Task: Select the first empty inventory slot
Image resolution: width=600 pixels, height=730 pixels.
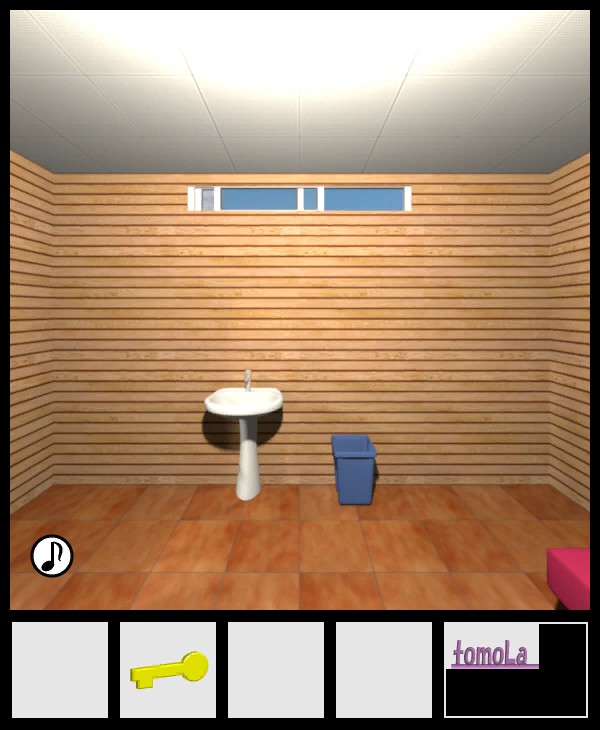Action: [x=60, y=669]
